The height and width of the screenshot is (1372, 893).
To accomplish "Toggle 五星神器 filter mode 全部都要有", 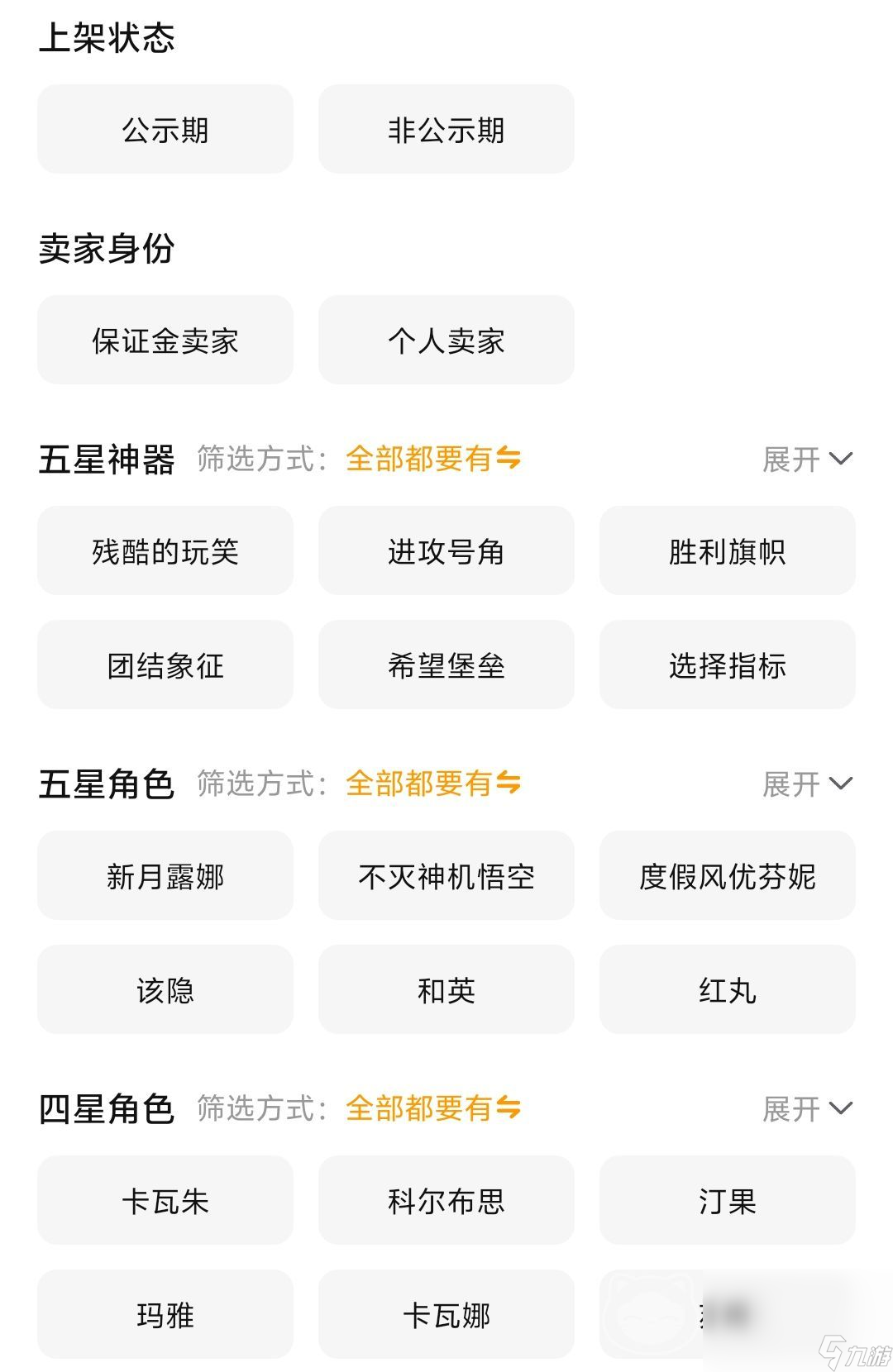I will tap(432, 459).
